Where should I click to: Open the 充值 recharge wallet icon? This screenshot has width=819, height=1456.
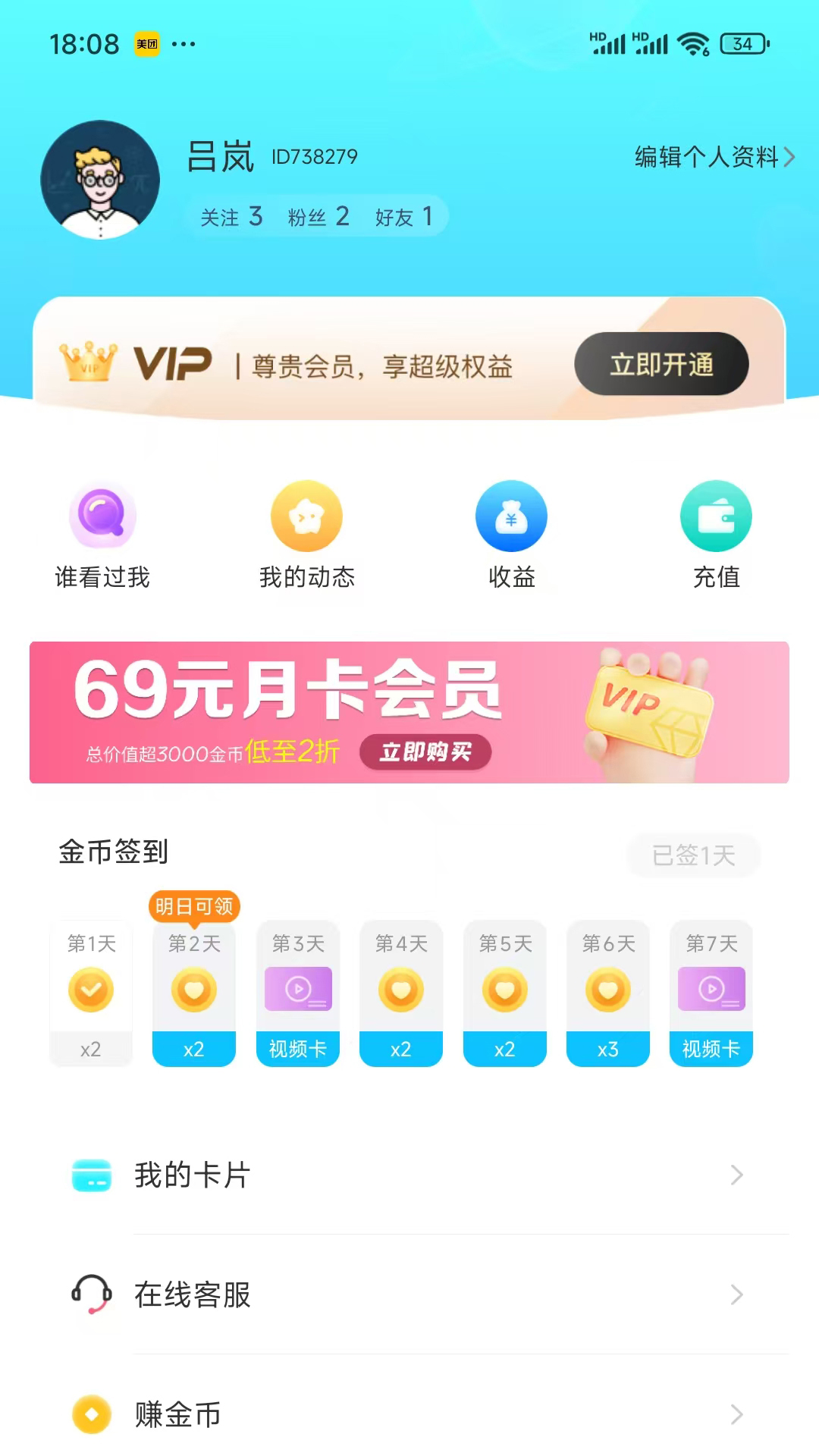(715, 516)
